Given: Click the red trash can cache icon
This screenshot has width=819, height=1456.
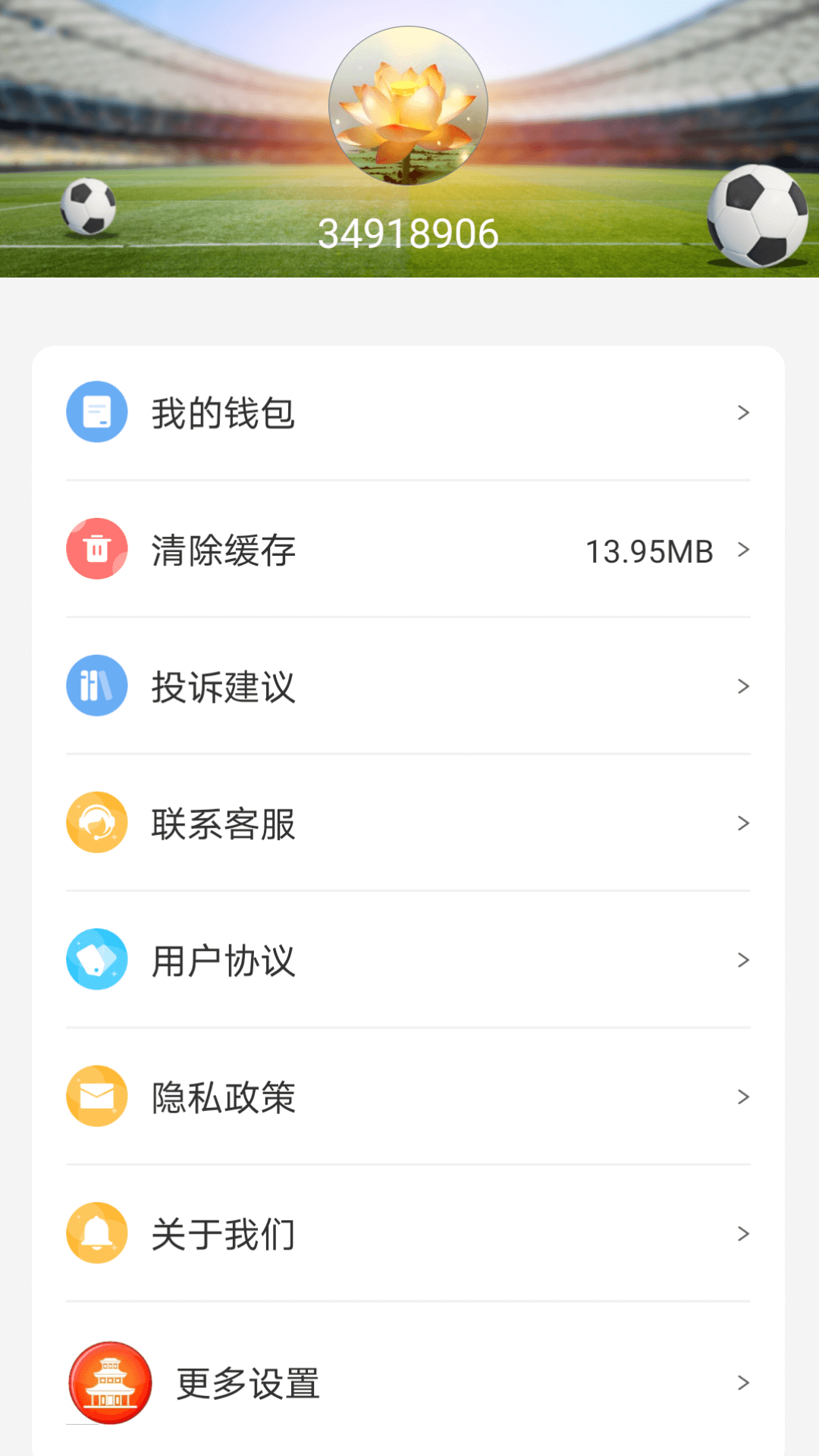Looking at the screenshot, I should [x=96, y=549].
